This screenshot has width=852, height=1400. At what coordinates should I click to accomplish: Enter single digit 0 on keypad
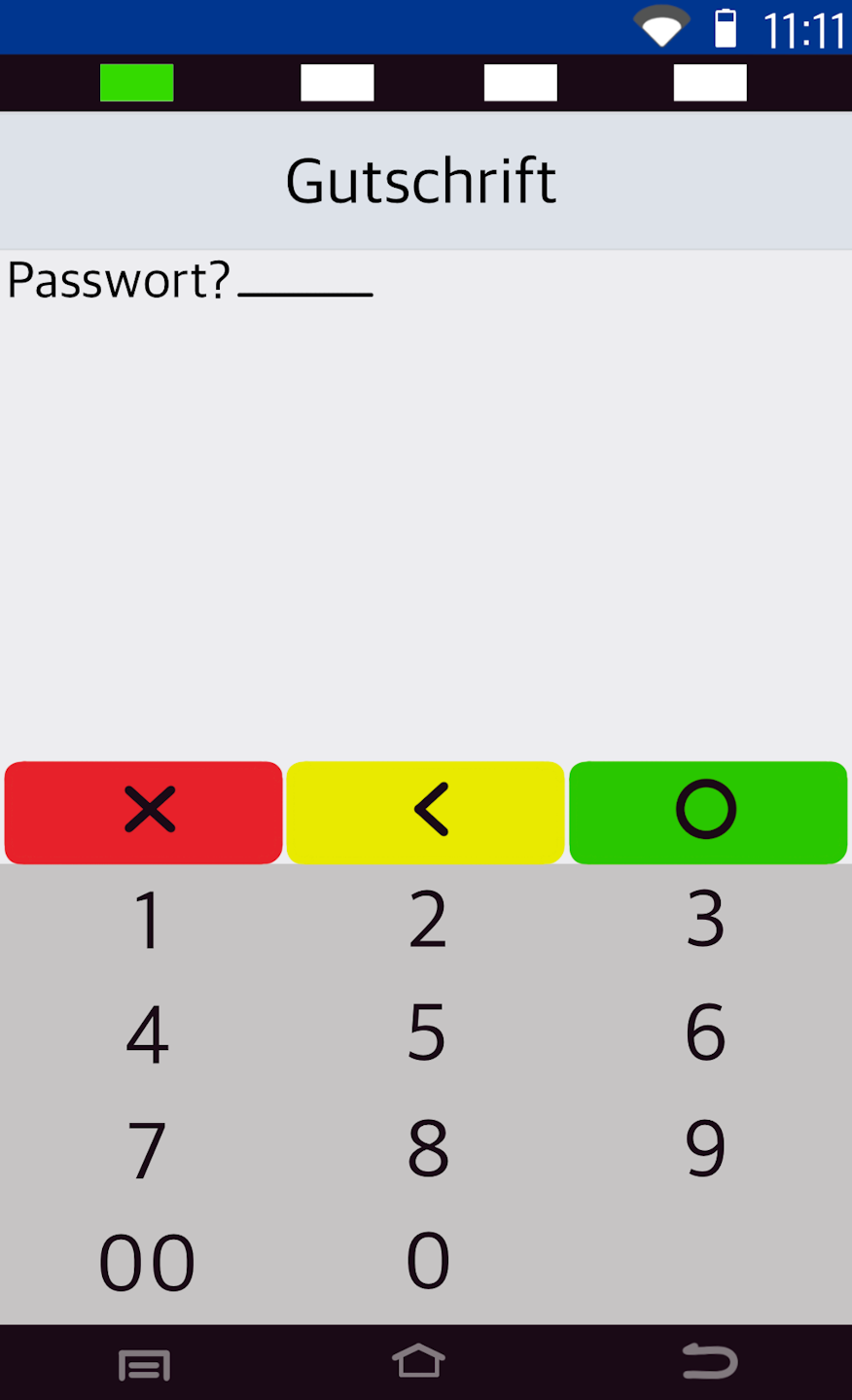428,1264
